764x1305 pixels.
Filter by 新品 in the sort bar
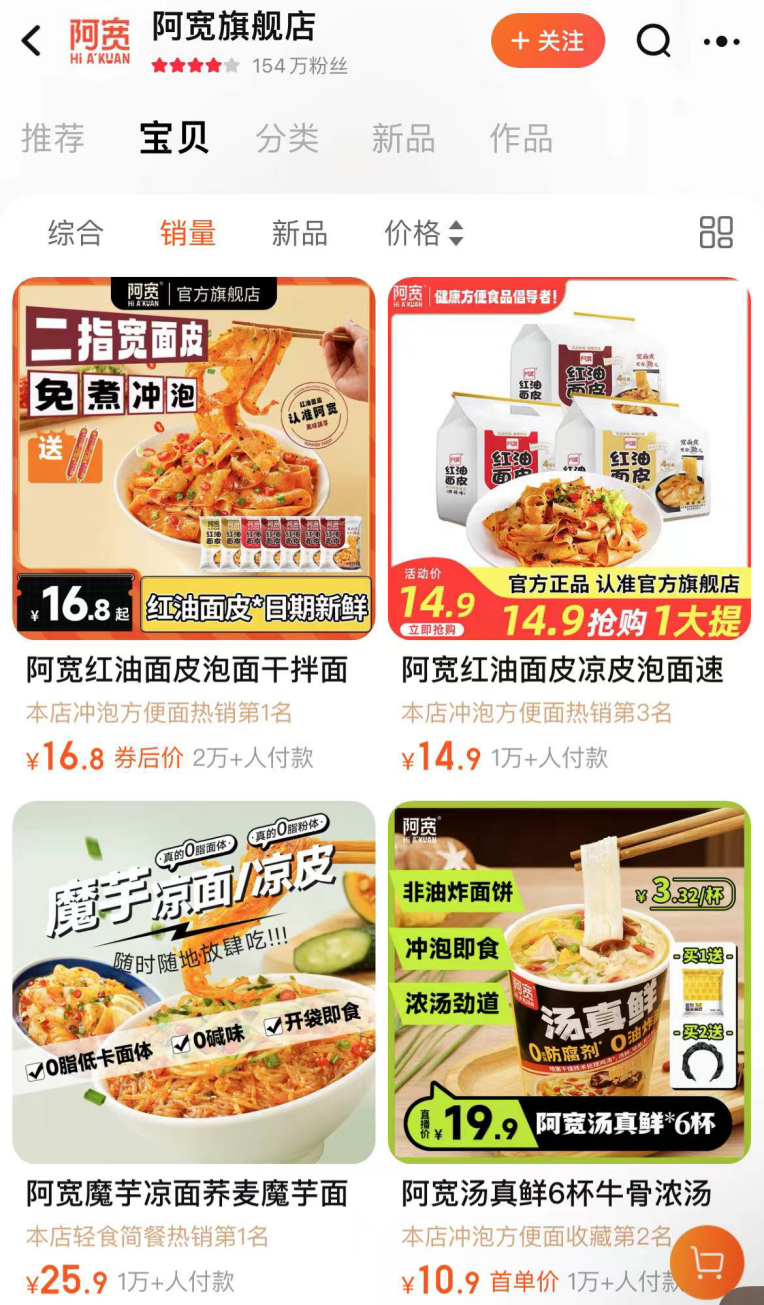(x=299, y=233)
